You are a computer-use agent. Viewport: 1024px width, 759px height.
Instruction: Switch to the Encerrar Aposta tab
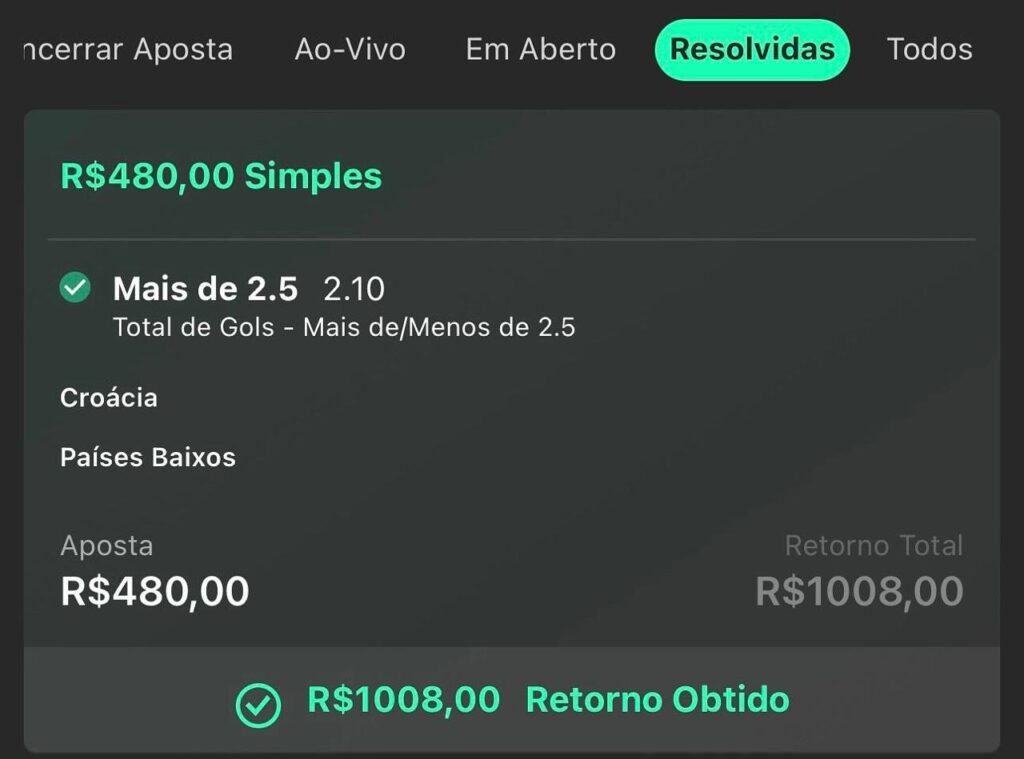[128, 49]
